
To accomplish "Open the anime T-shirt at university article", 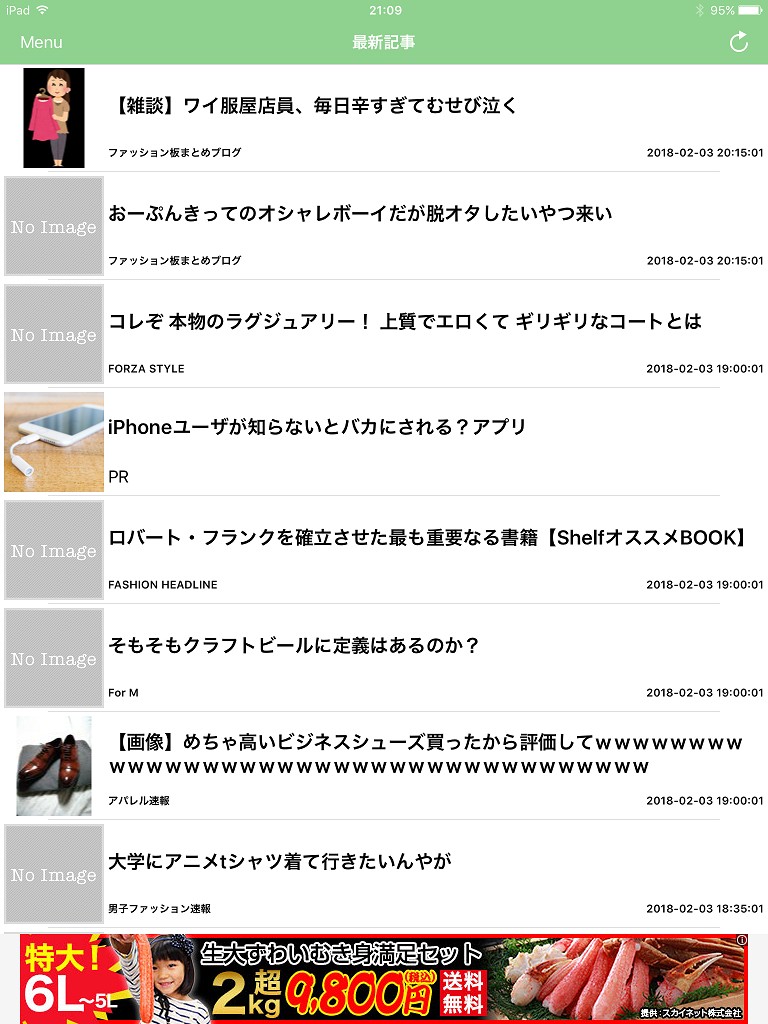I will [280, 861].
